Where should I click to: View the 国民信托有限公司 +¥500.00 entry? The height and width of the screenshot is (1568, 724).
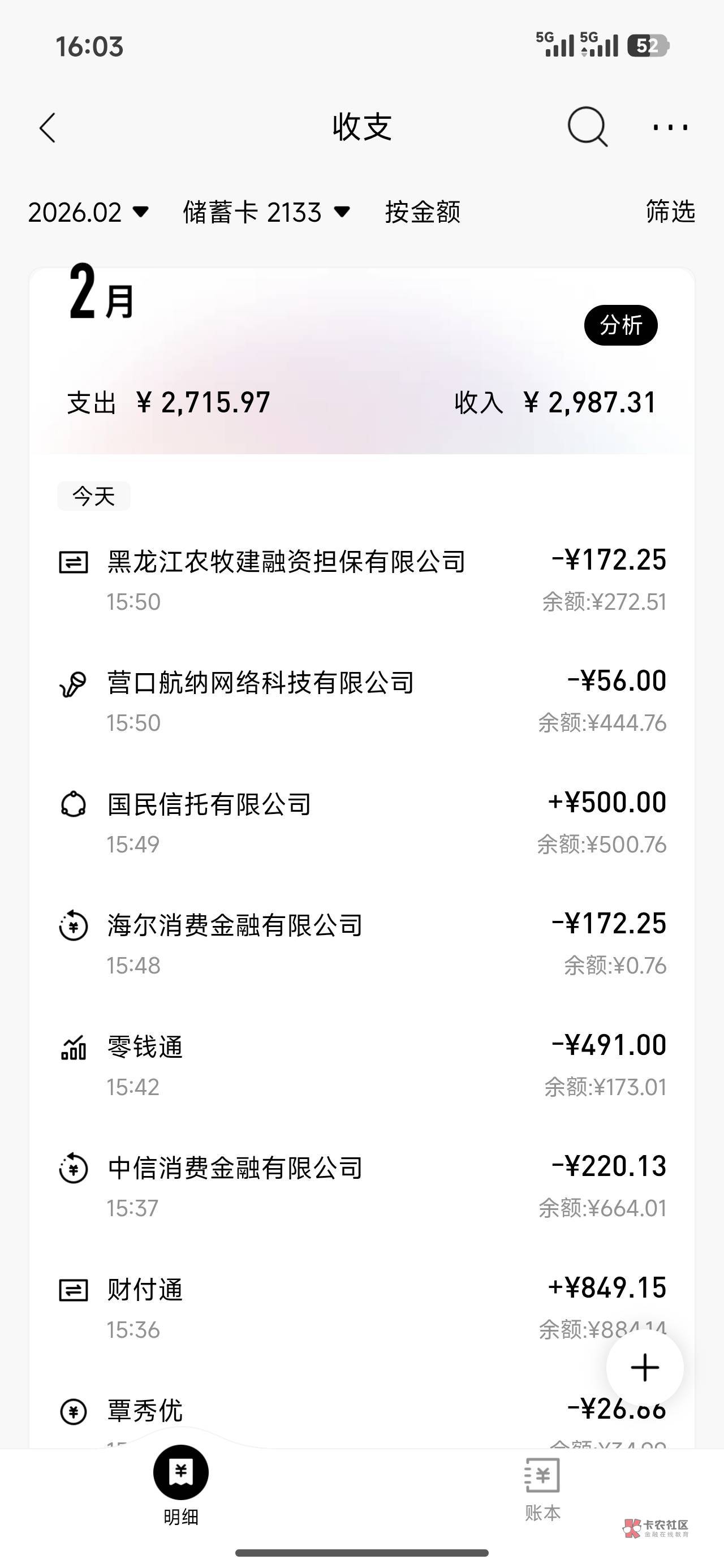click(363, 822)
